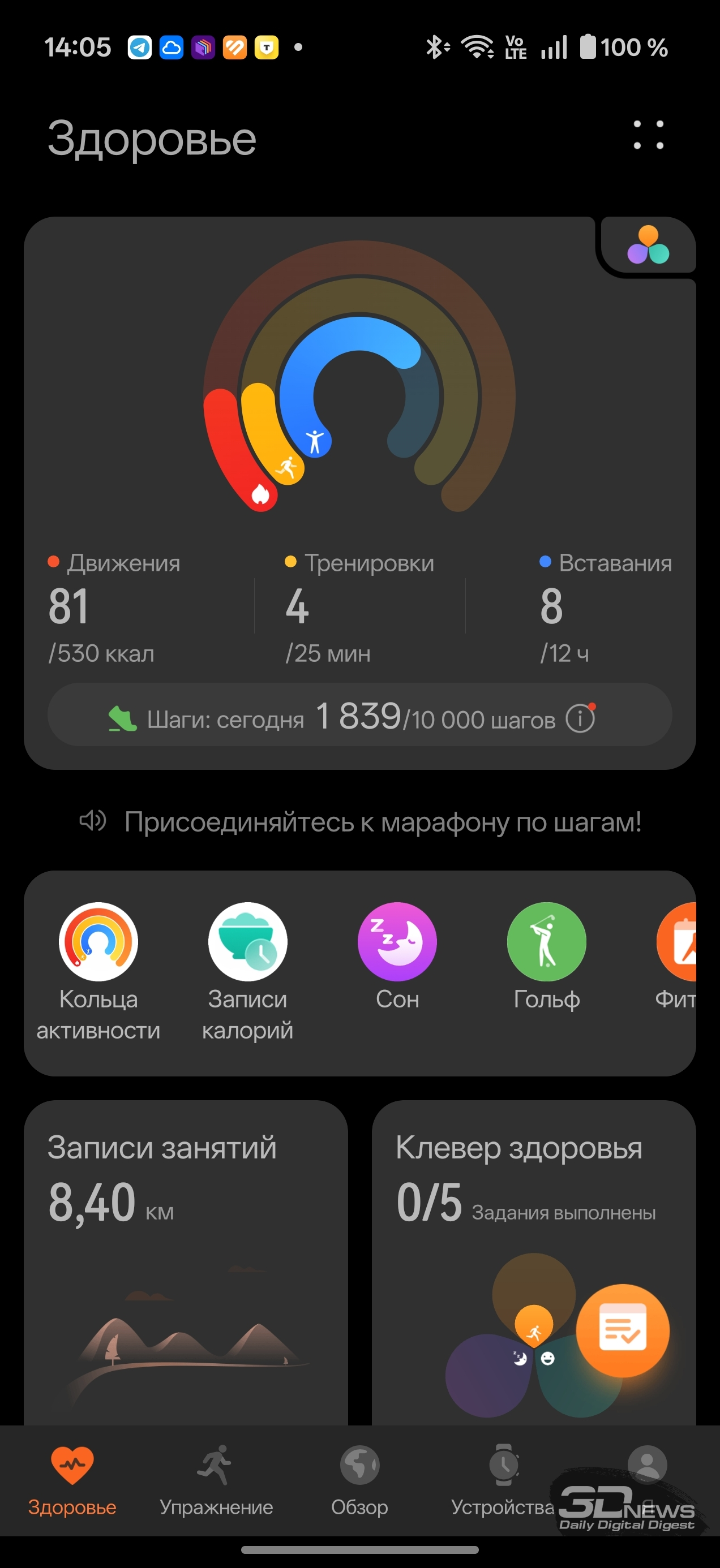This screenshot has width=720, height=1568.
Task: Open the four-dot menu in the header
Action: coord(648,135)
